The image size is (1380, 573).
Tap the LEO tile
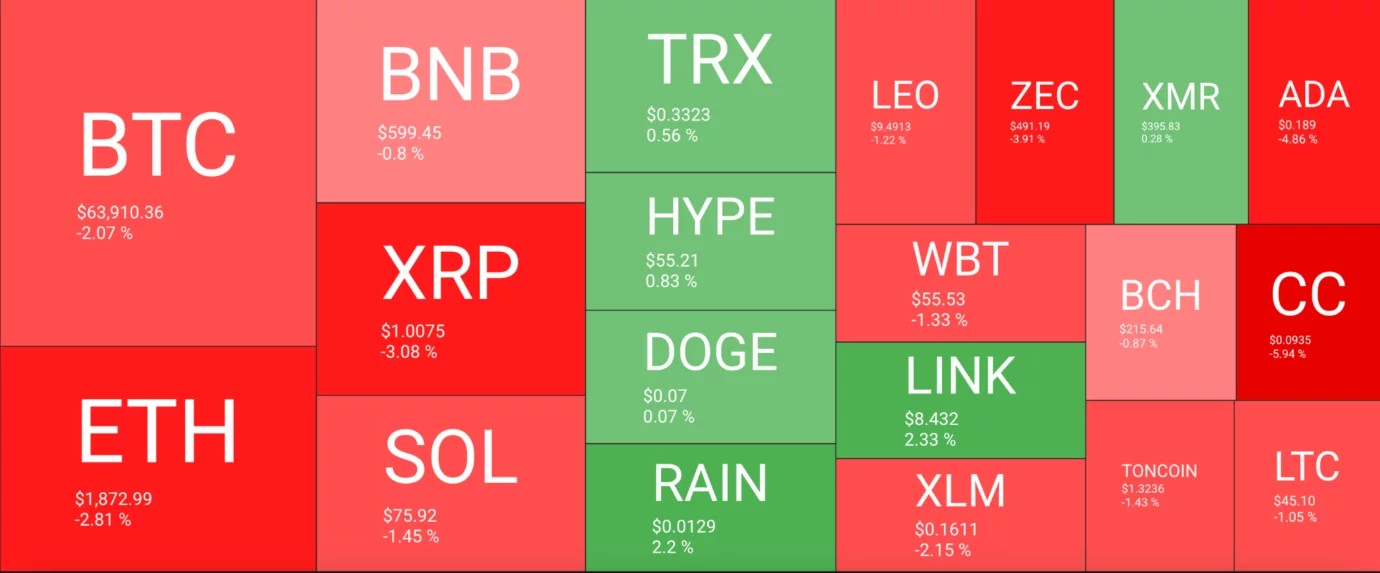(x=905, y=112)
